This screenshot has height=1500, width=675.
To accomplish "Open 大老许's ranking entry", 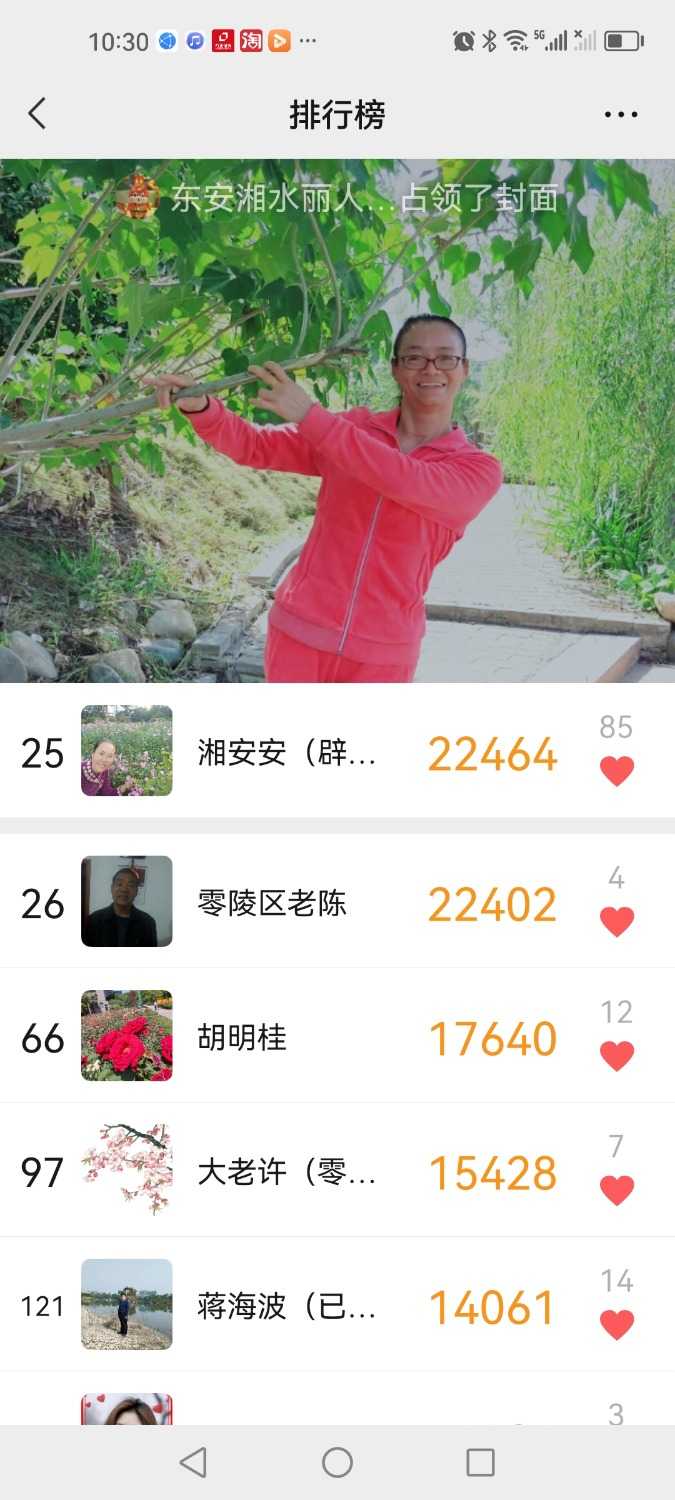I will coord(287,1171).
